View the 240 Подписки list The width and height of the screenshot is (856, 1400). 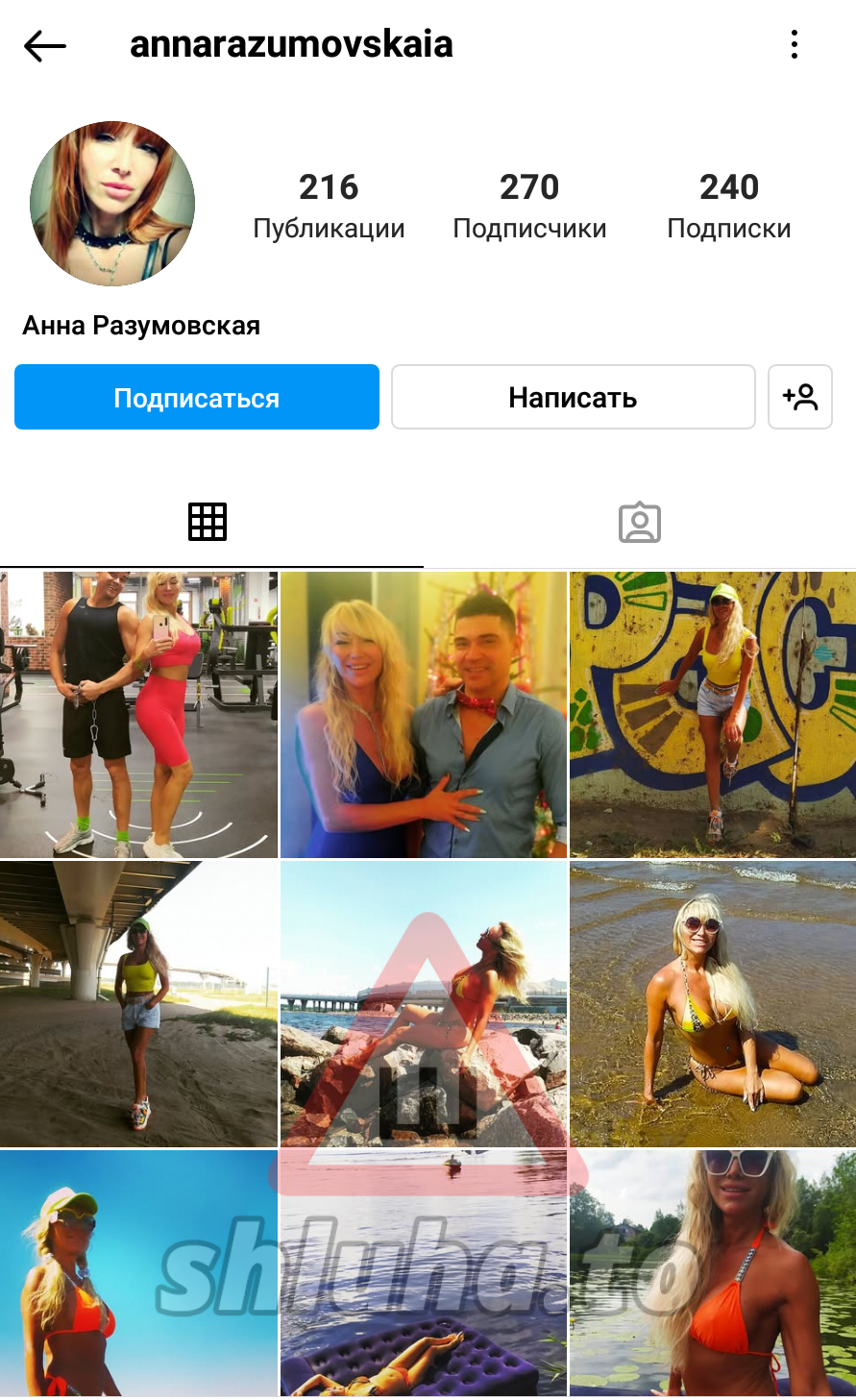pos(728,205)
